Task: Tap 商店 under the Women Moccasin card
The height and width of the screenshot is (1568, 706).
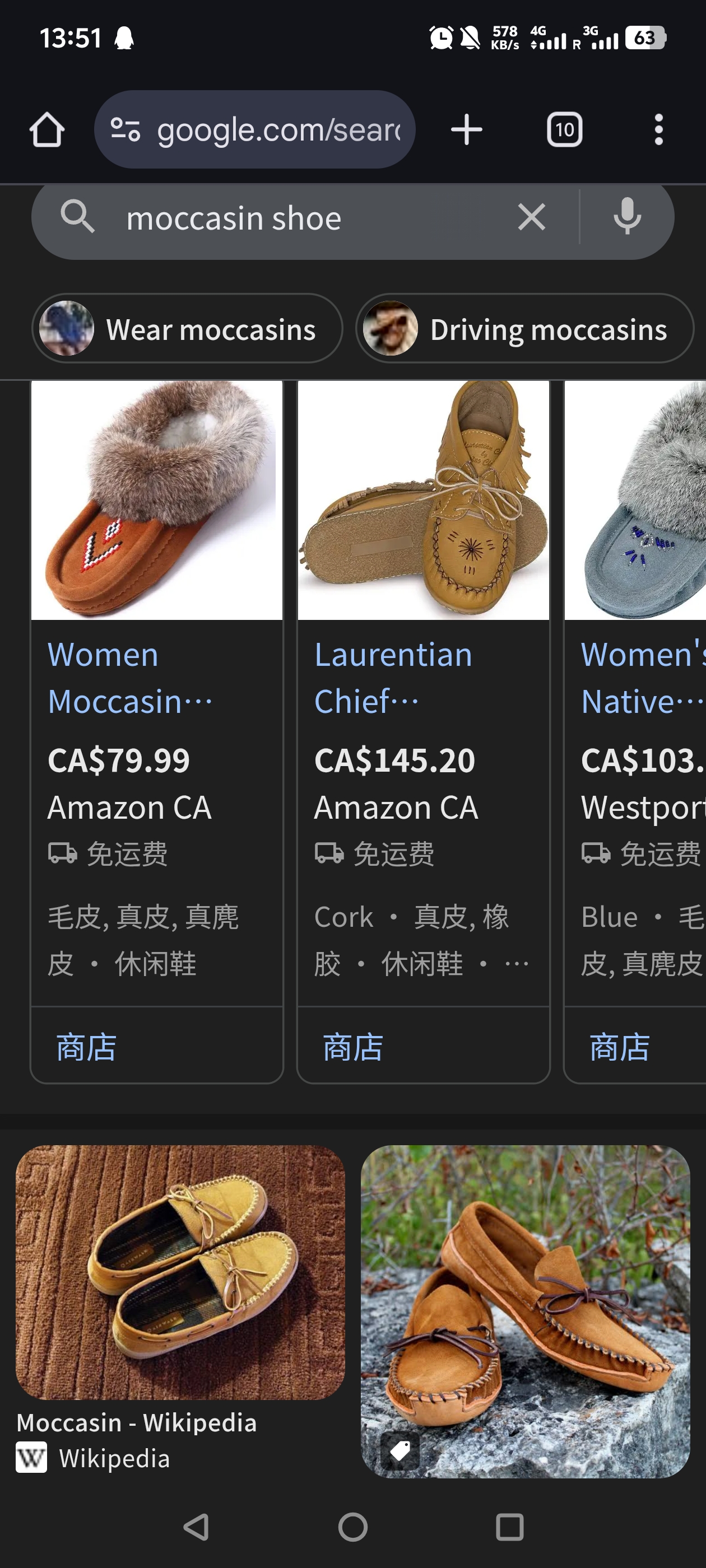Action: (x=86, y=1047)
